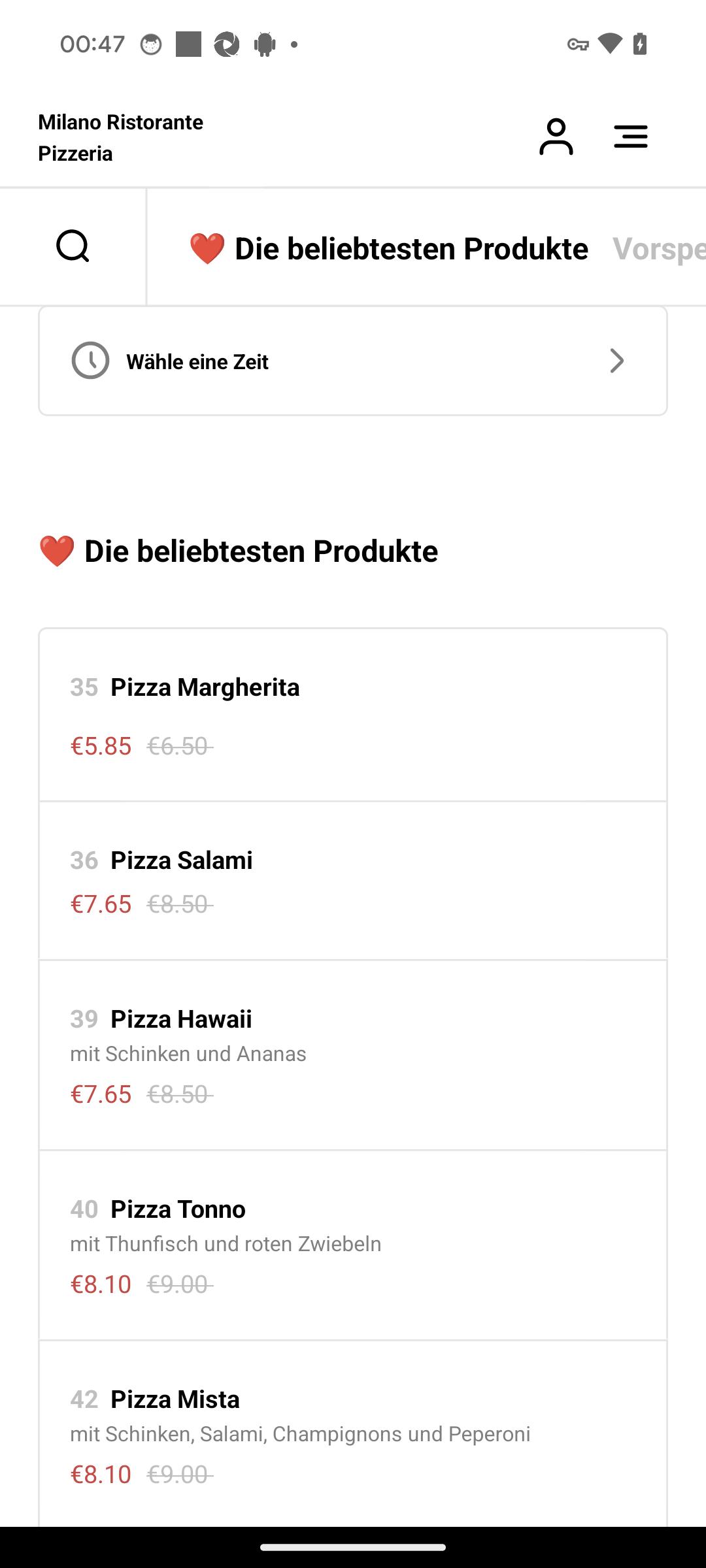This screenshot has width=706, height=1568.
Task: Select Pizza Salami
Action: 353,881
